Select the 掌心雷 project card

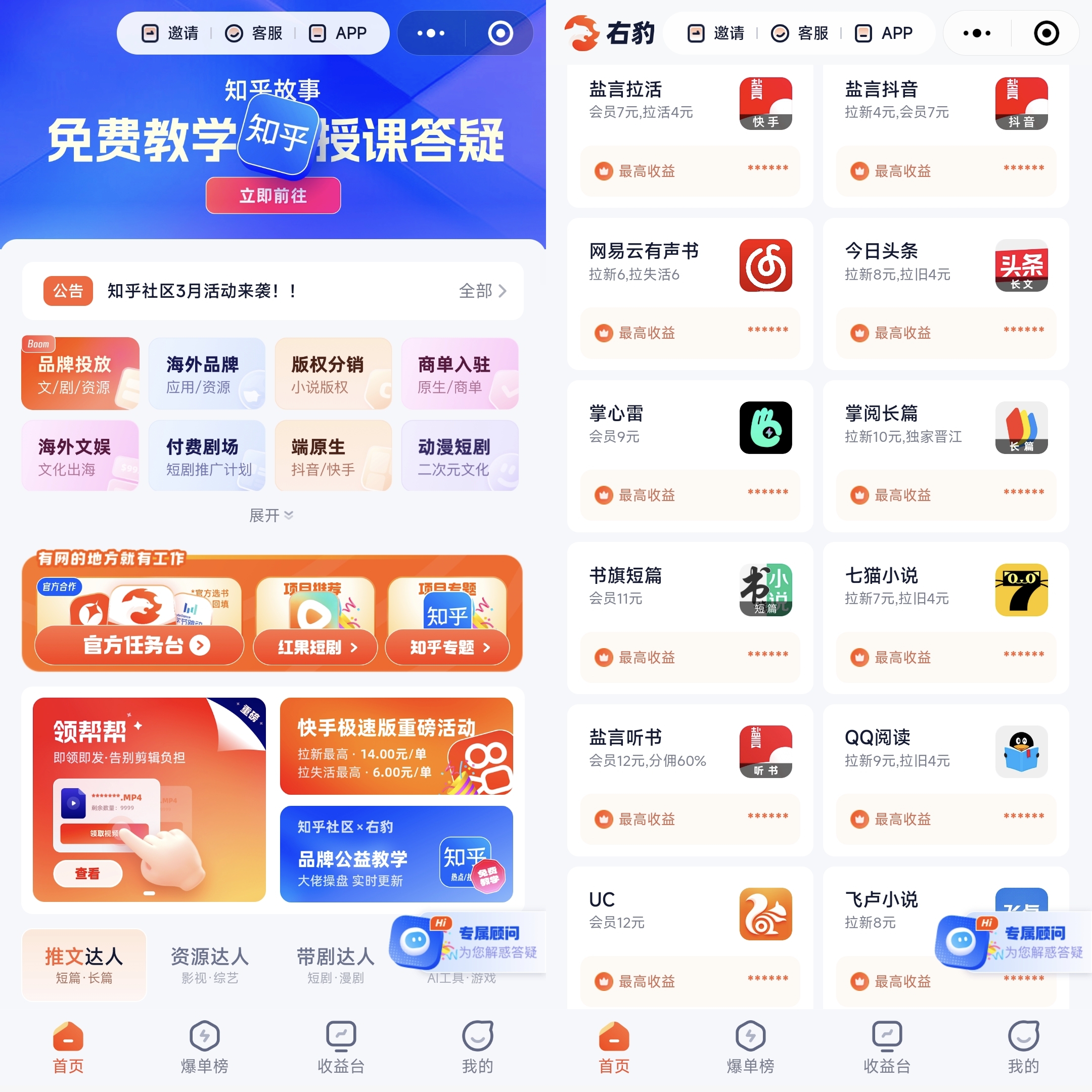coord(690,456)
